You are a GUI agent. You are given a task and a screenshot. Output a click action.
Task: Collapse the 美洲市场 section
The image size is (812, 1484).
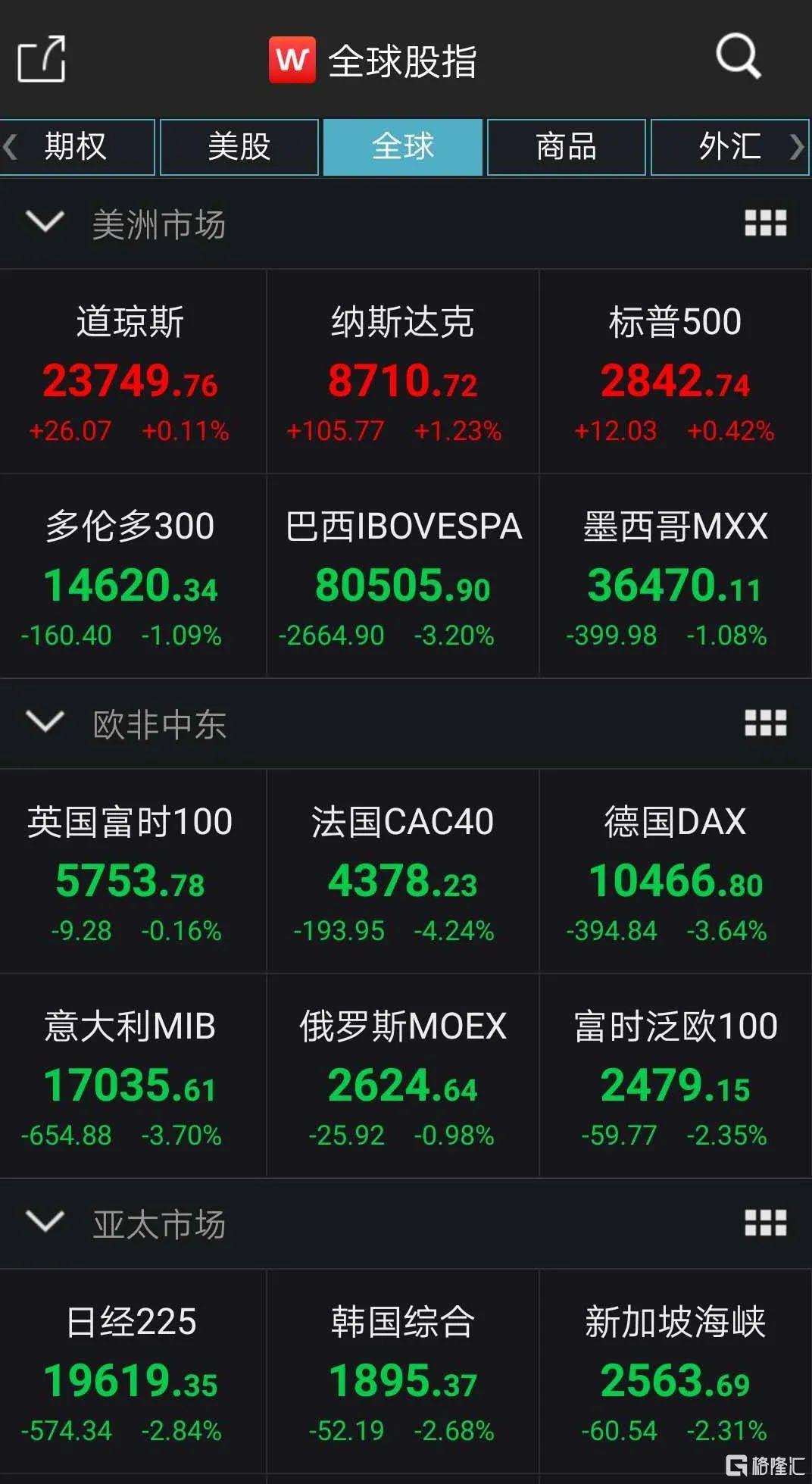(x=45, y=223)
